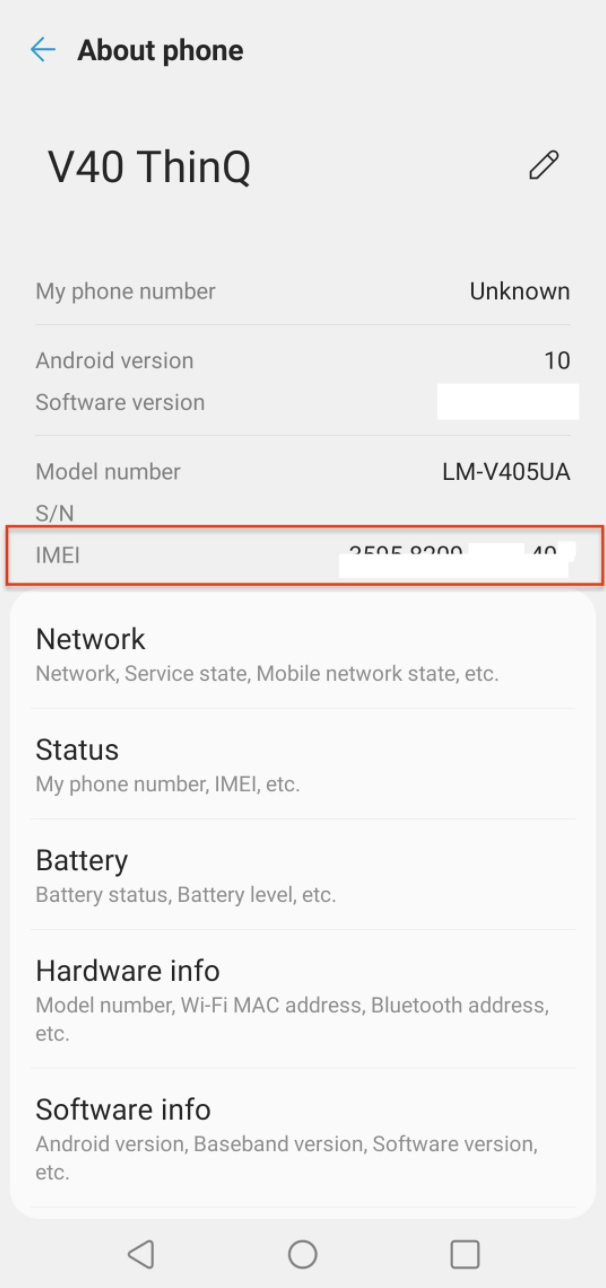The height and width of the screenshot is (1288, 606).
Task: Open the Network information row
Action: coord(302,654)
